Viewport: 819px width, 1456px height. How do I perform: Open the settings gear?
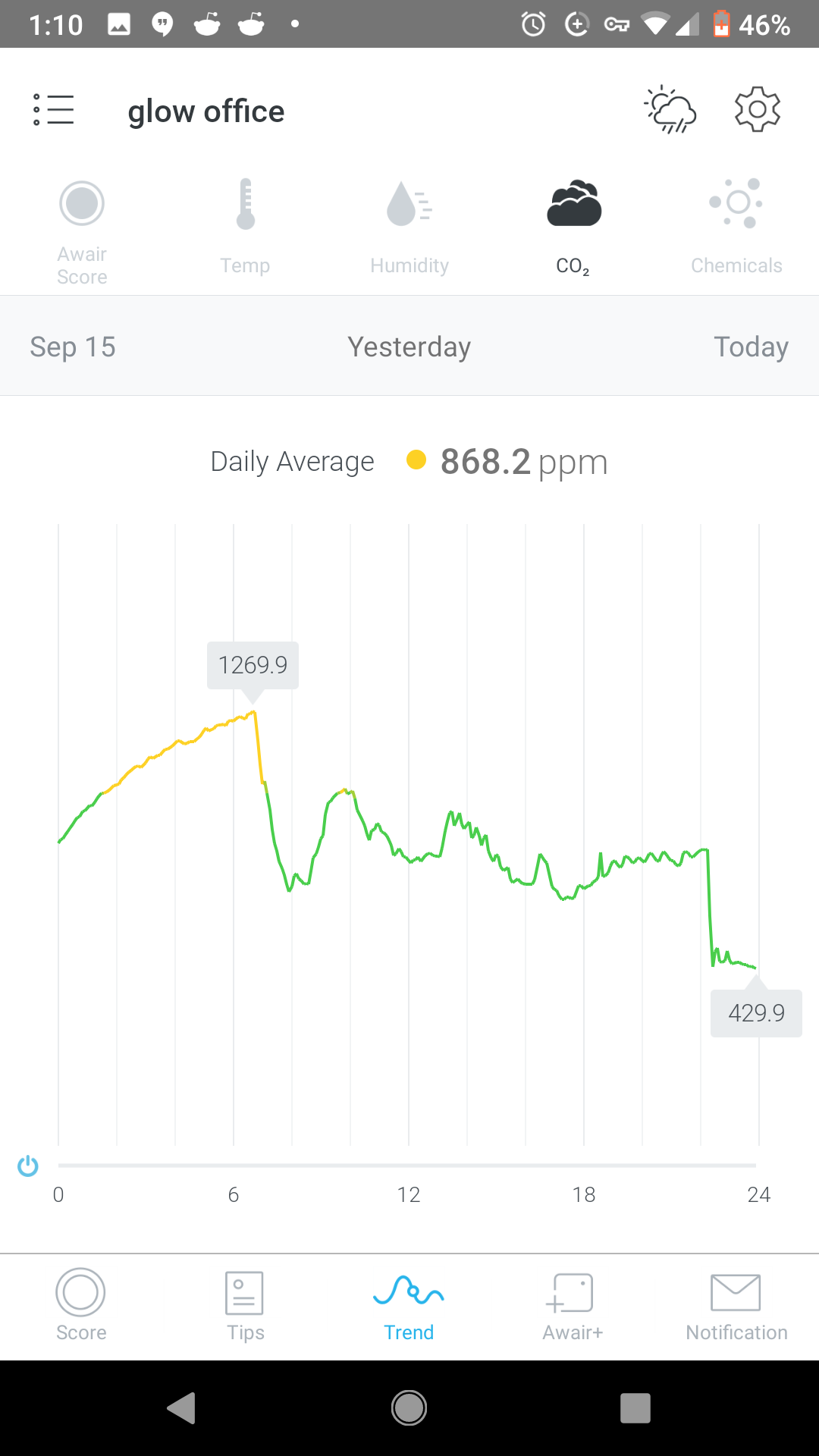coord(757,109)
